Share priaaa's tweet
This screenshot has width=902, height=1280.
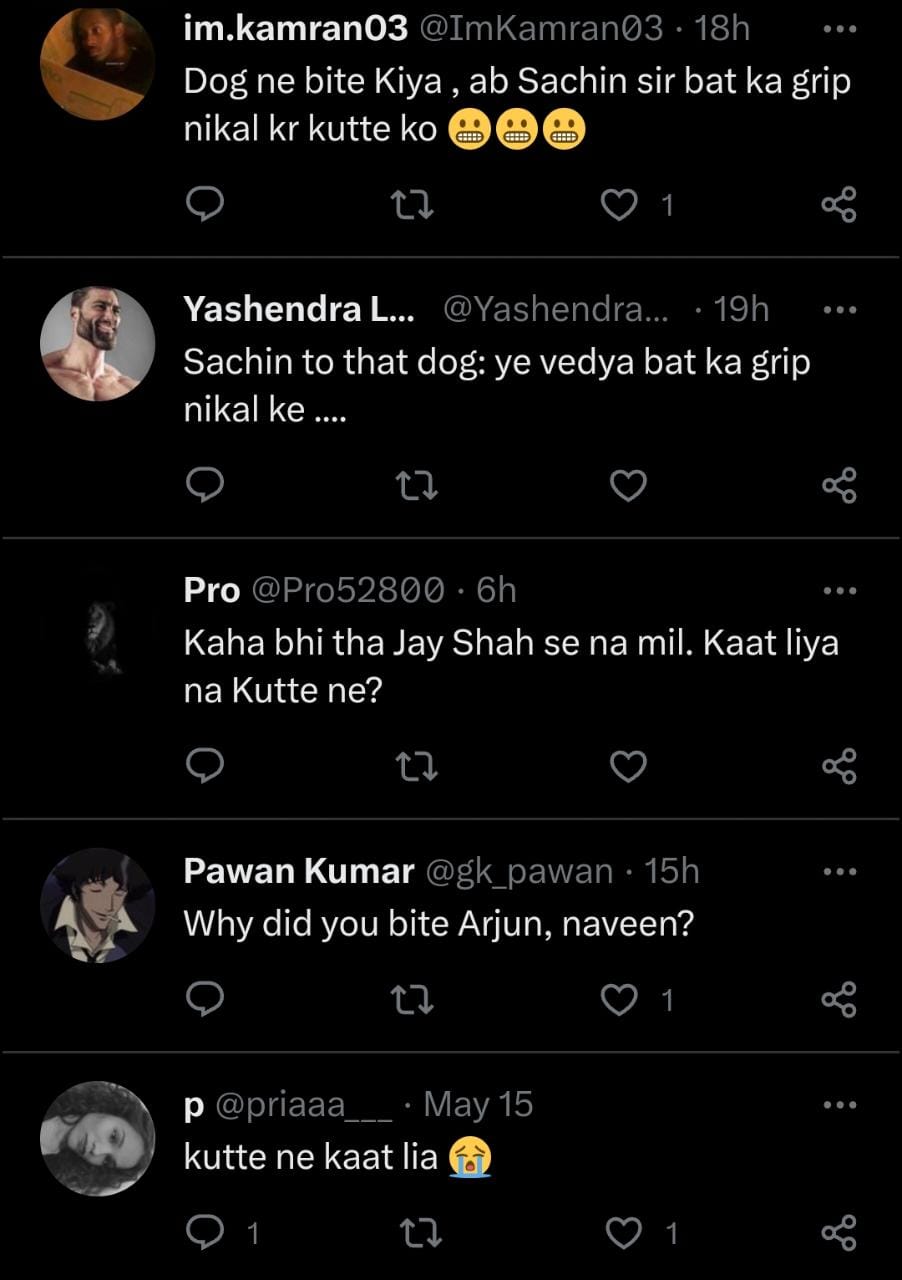pos(839,1233)
